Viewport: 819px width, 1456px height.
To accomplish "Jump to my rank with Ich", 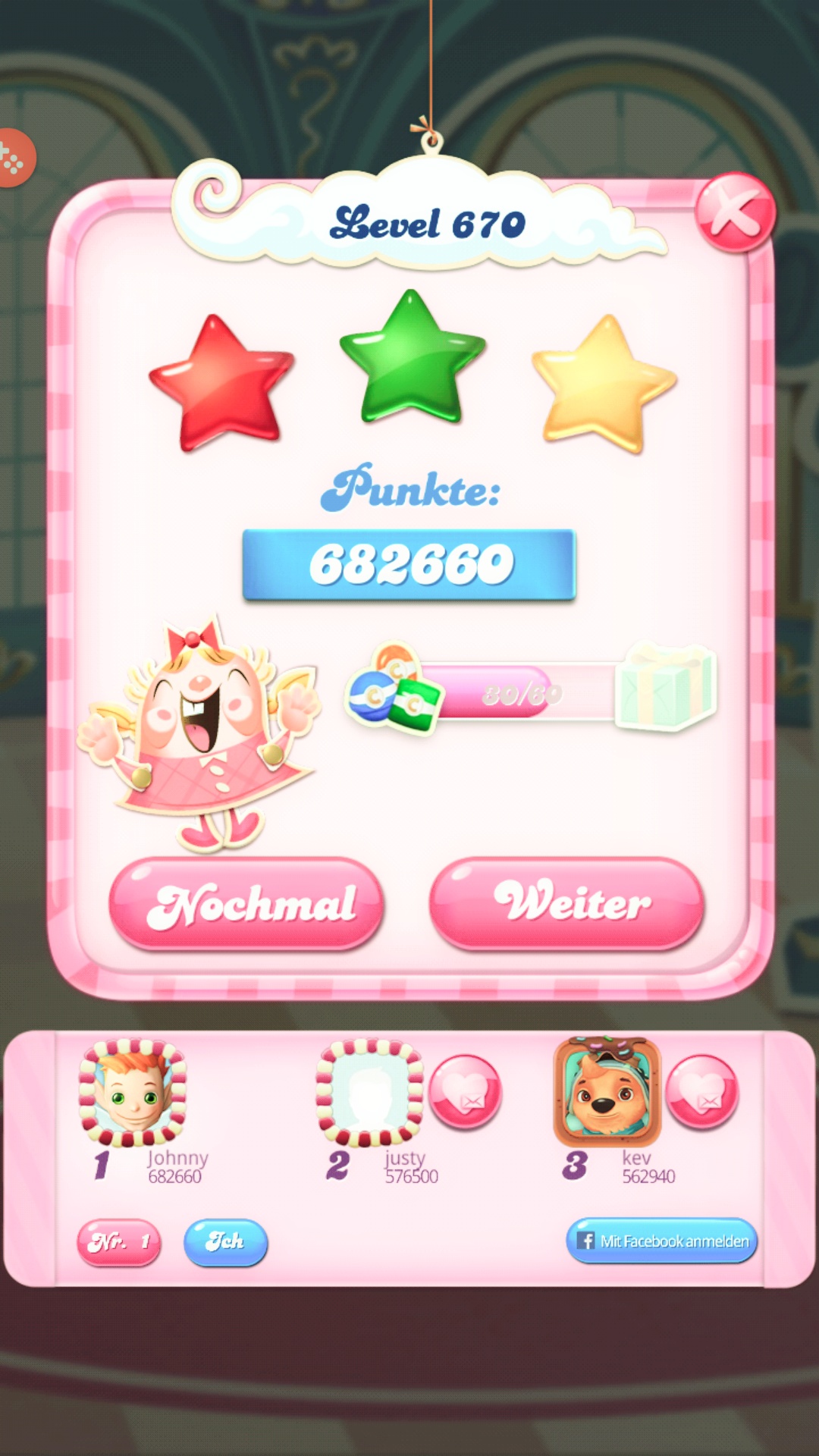I will point(225,1241).
